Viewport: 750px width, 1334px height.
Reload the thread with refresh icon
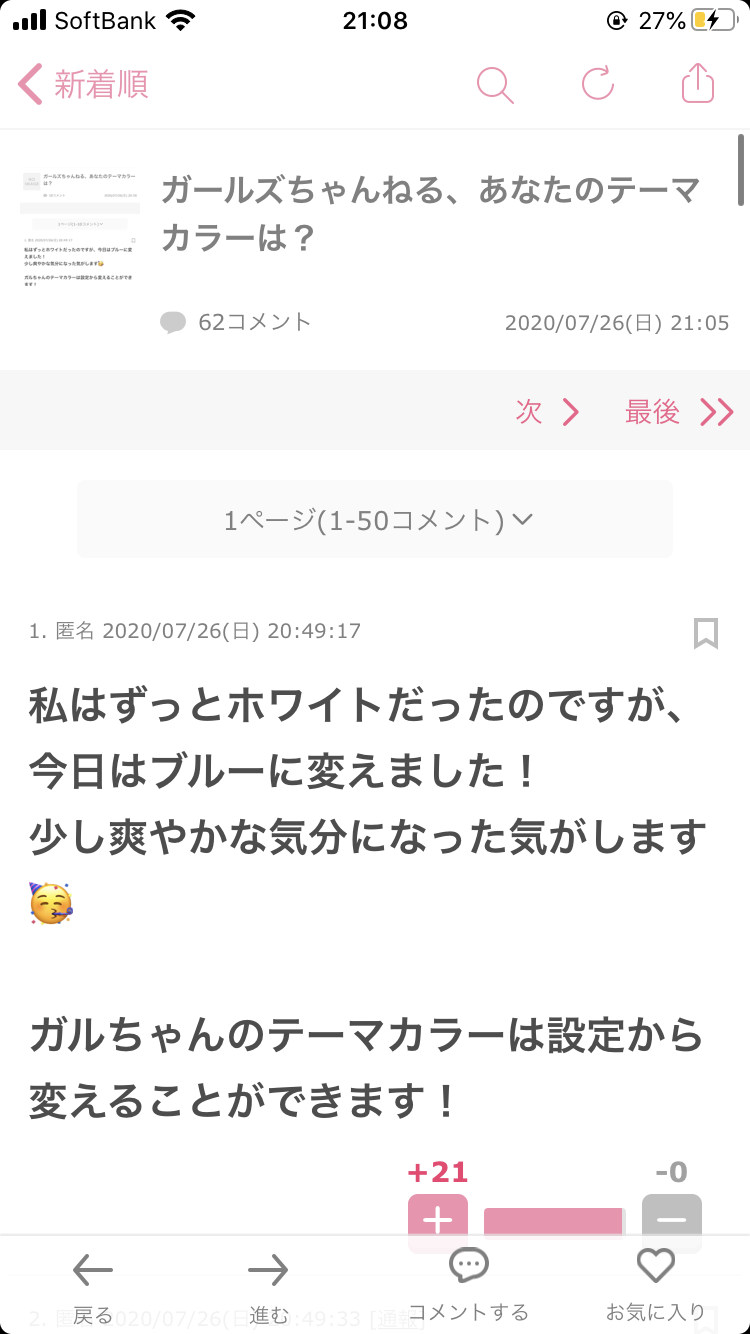tap(598, 84)
